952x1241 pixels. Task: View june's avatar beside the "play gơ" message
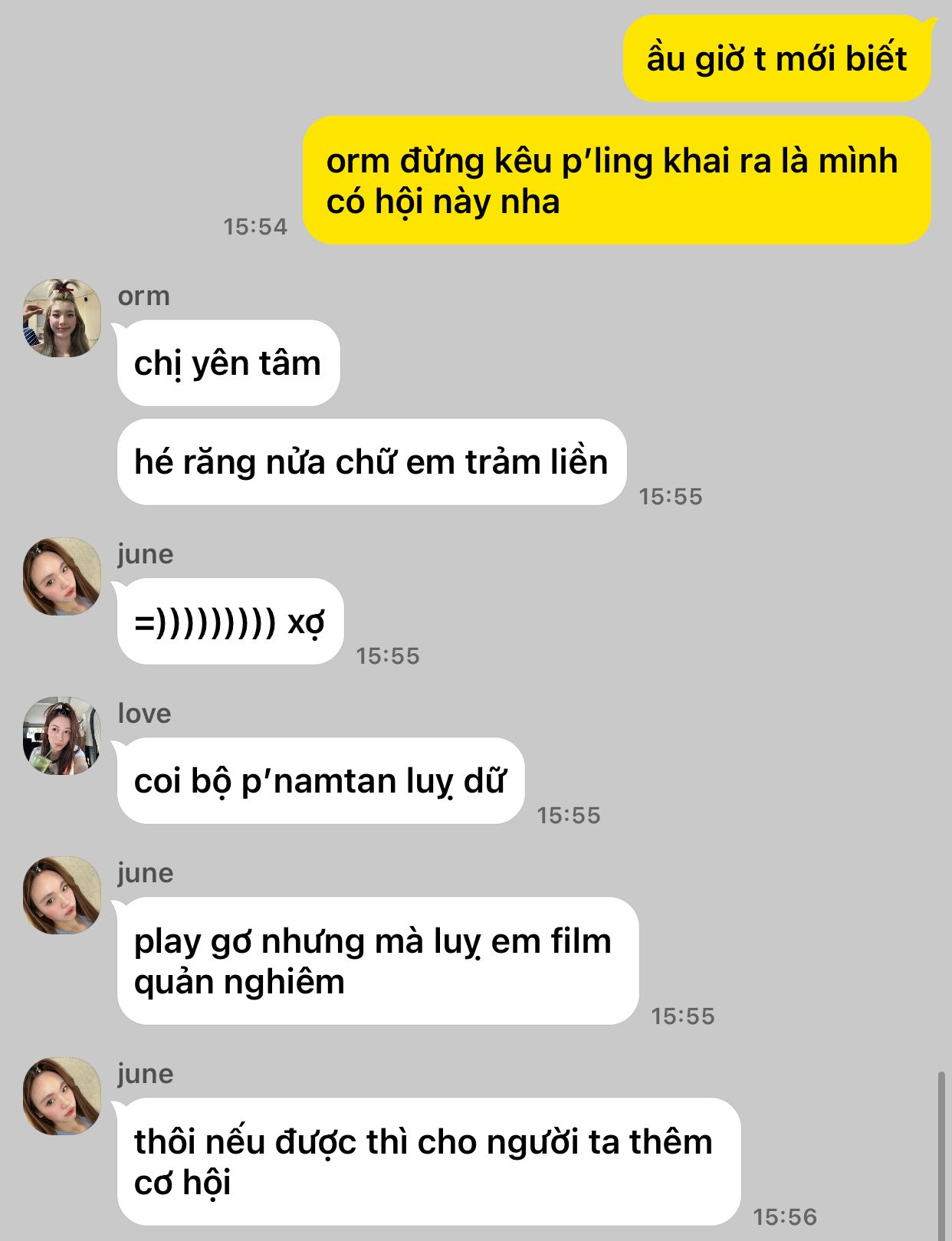(x=62, y=895)
